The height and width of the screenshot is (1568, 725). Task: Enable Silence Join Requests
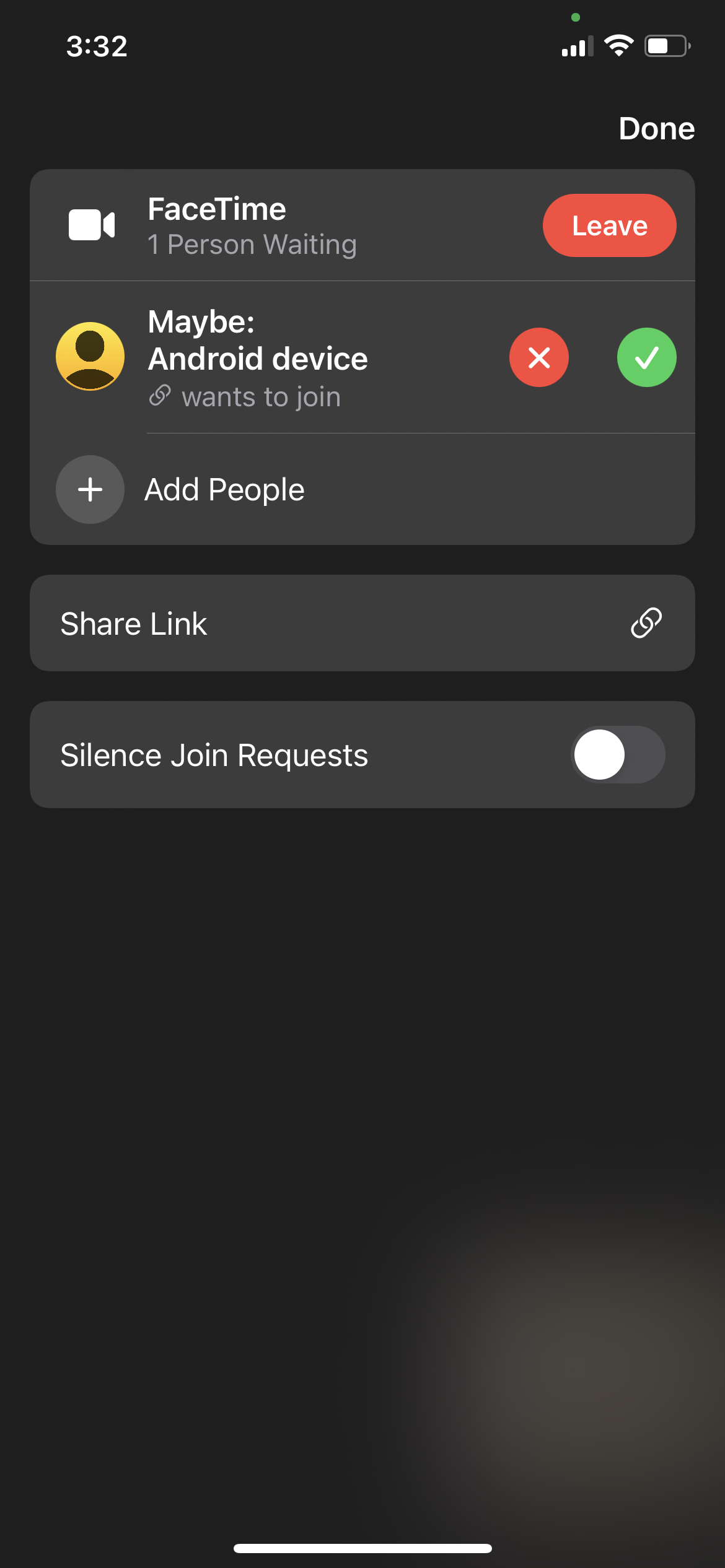tap(618, 754)
